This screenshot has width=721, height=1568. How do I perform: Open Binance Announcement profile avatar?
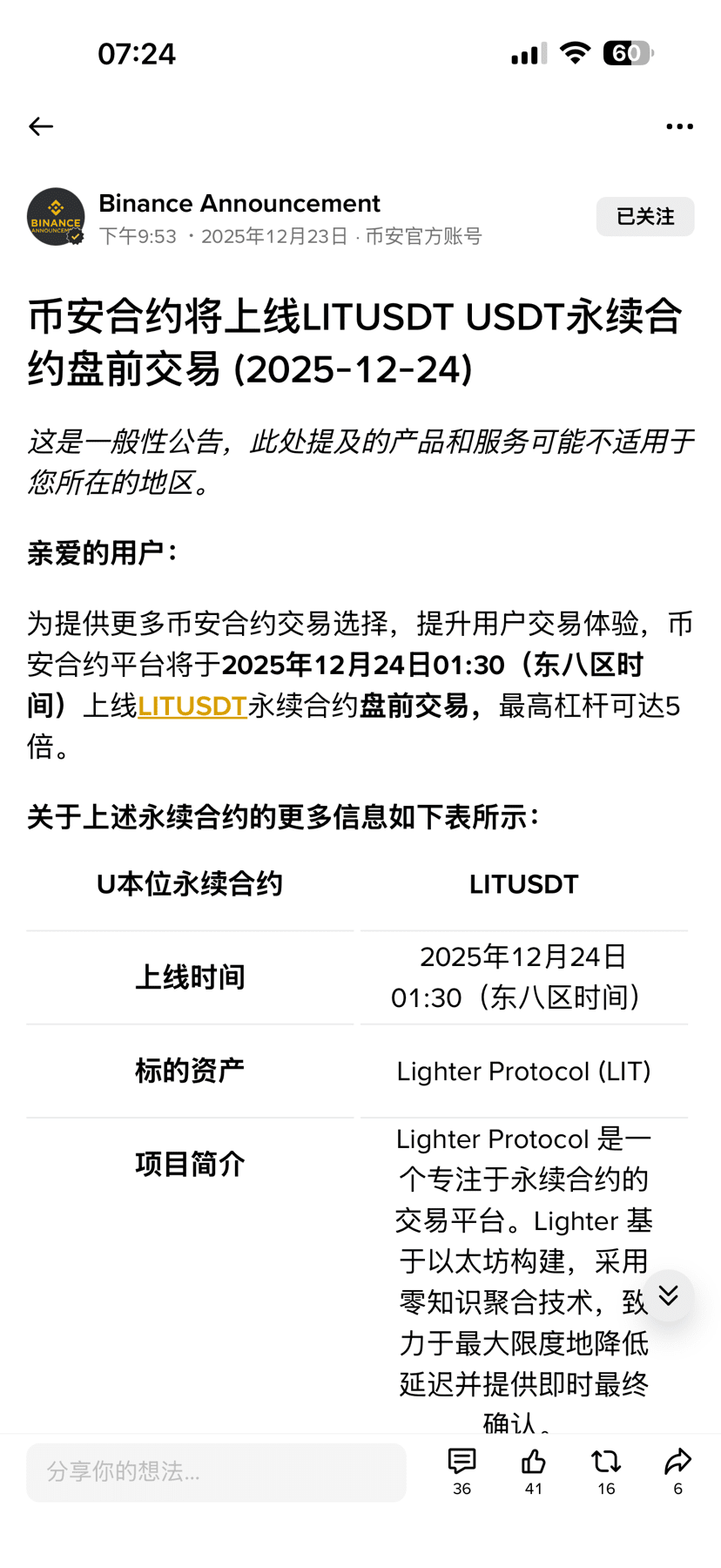[56, 217]
